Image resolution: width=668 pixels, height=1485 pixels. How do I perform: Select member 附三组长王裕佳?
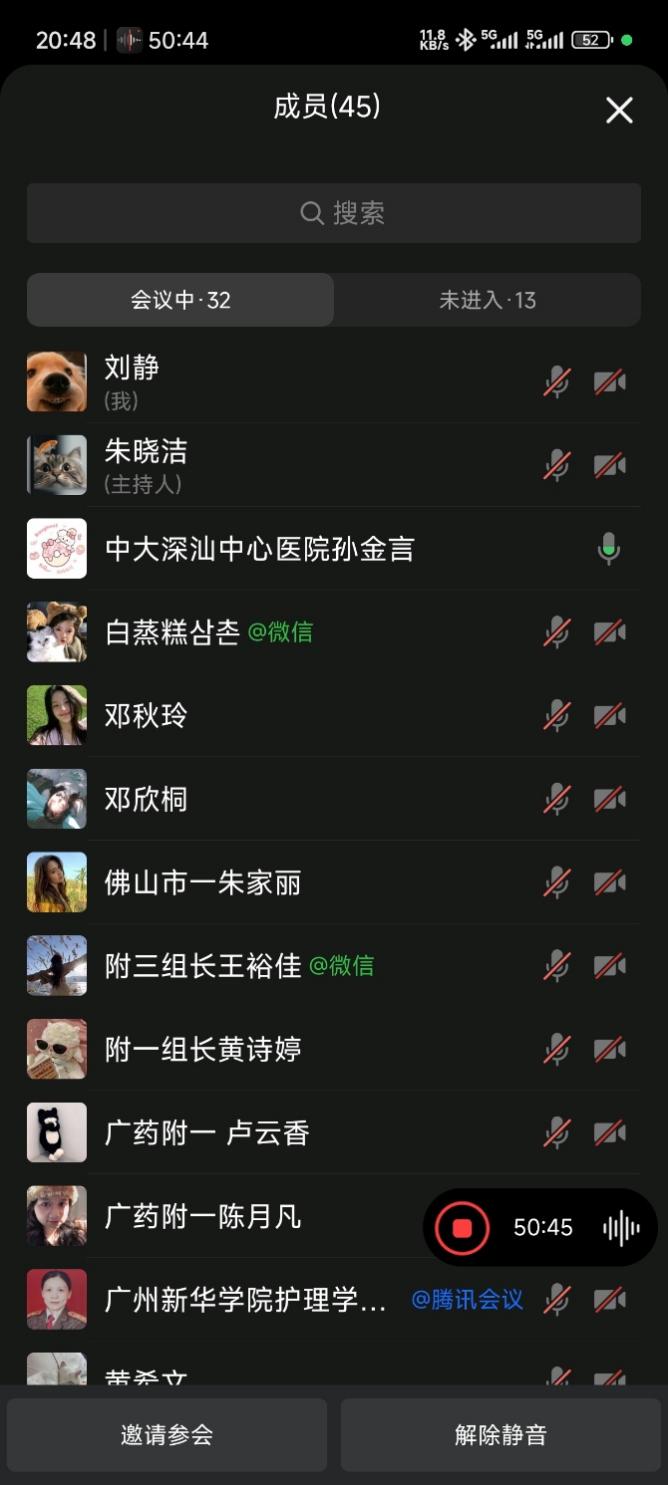(x=300, y=966)
